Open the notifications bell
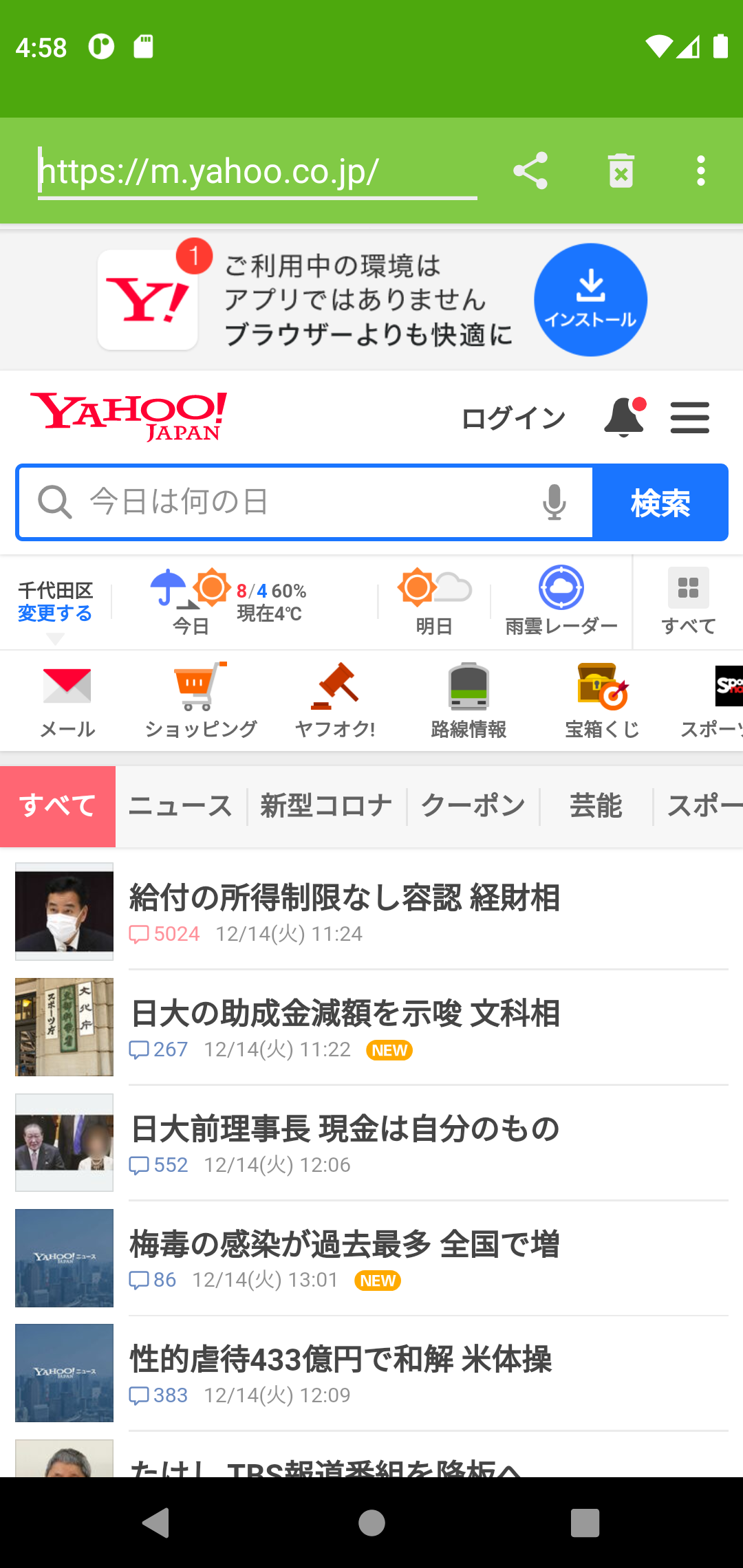Viewport: 743px width, 1568px height. click(623, 417)
